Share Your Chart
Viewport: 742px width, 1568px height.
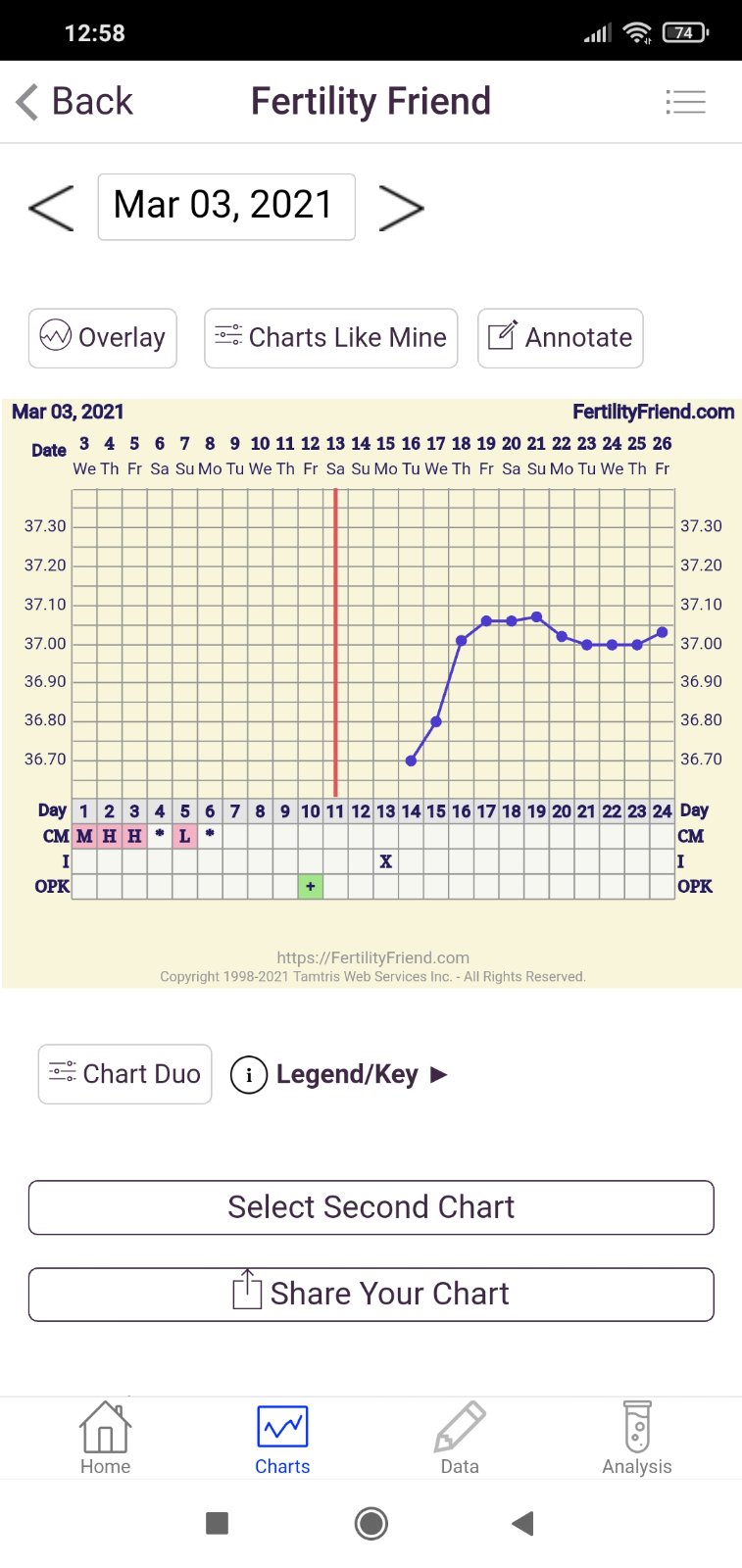tap(371, 1294)
